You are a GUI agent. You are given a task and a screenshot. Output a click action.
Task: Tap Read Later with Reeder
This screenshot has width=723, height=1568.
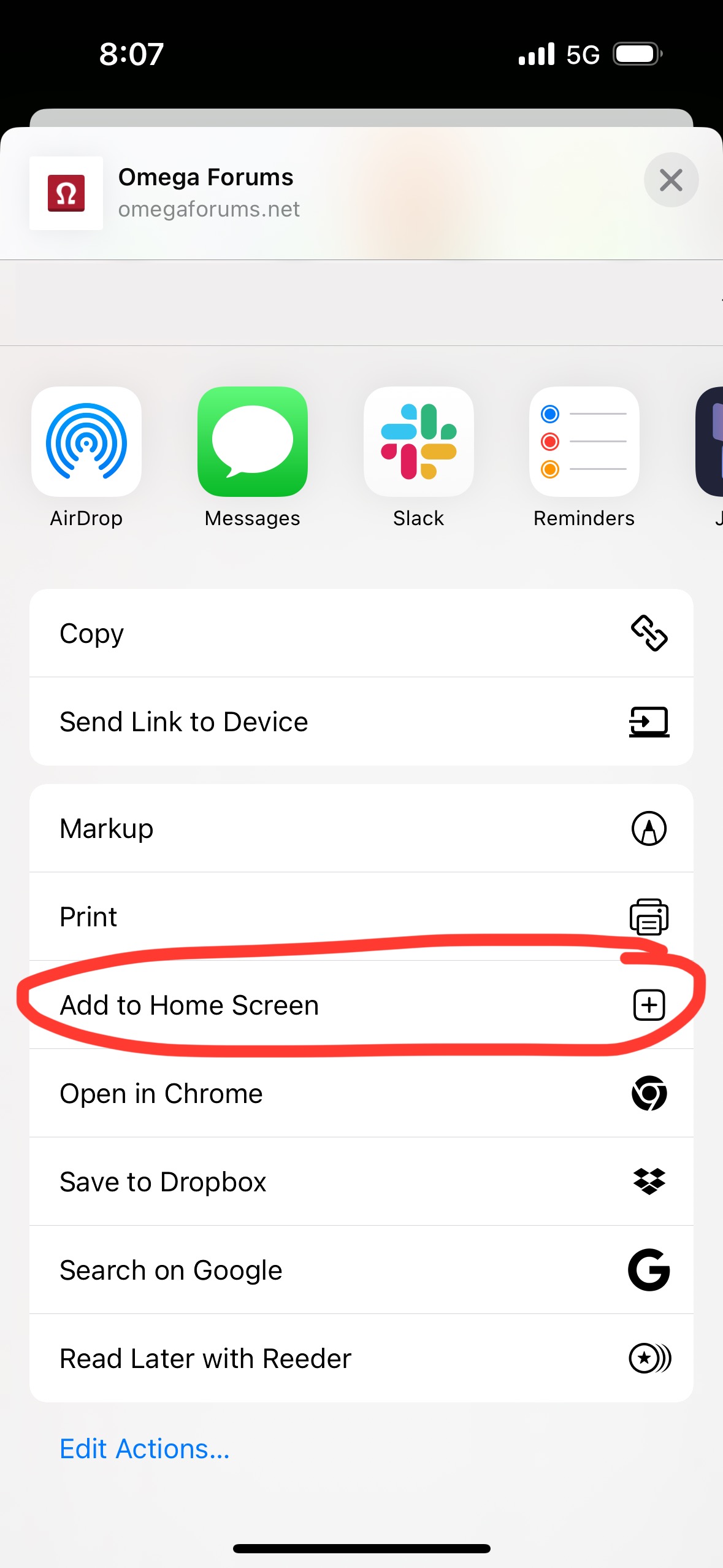point(361,1358)
